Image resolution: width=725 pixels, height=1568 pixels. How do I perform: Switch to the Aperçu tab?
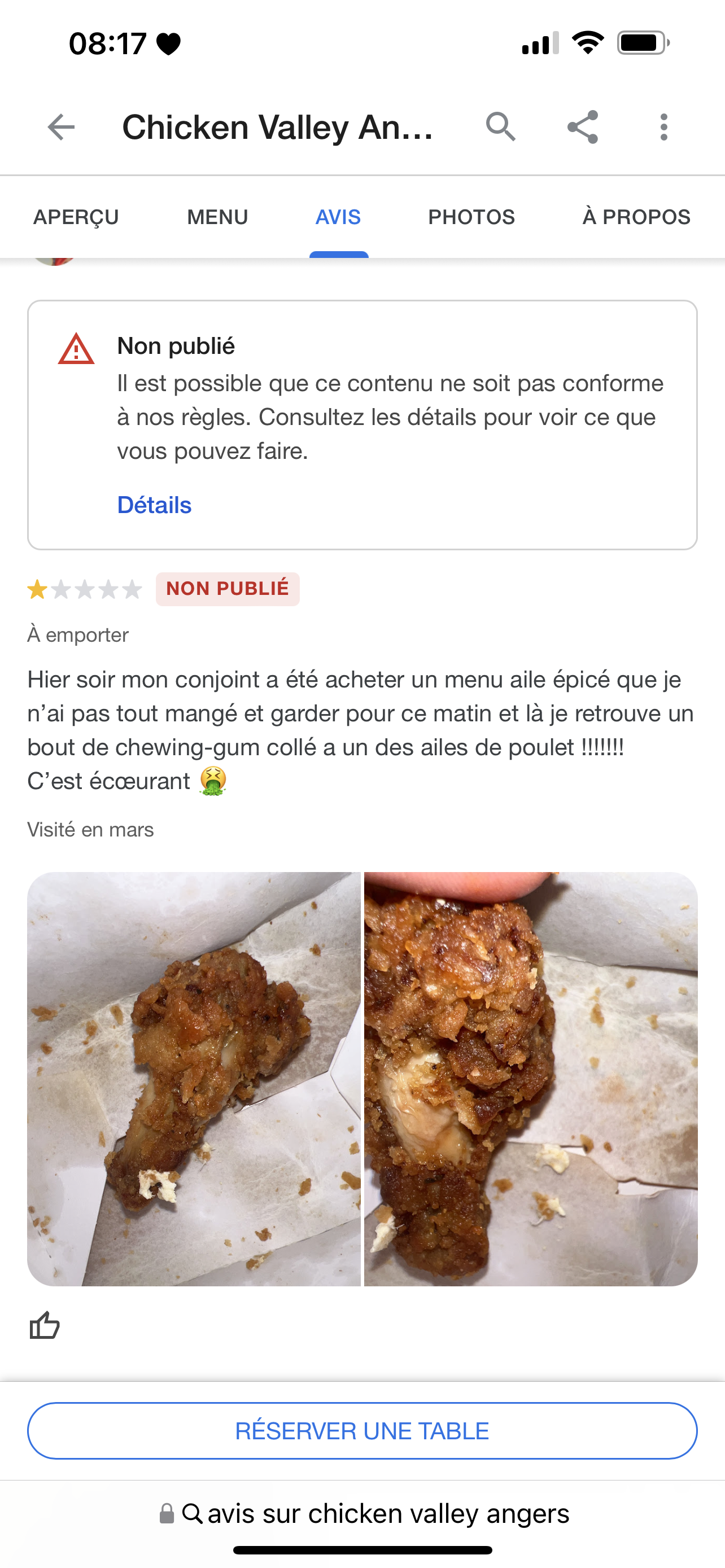tap(76, 217)
